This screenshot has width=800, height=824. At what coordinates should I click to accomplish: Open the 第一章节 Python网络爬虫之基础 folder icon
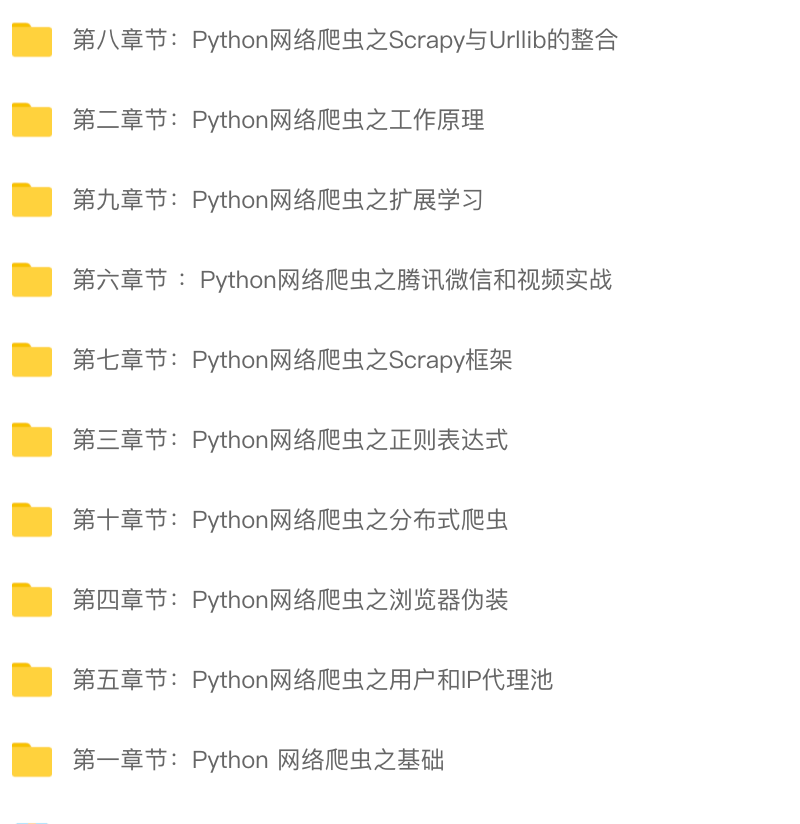[31, 760]
